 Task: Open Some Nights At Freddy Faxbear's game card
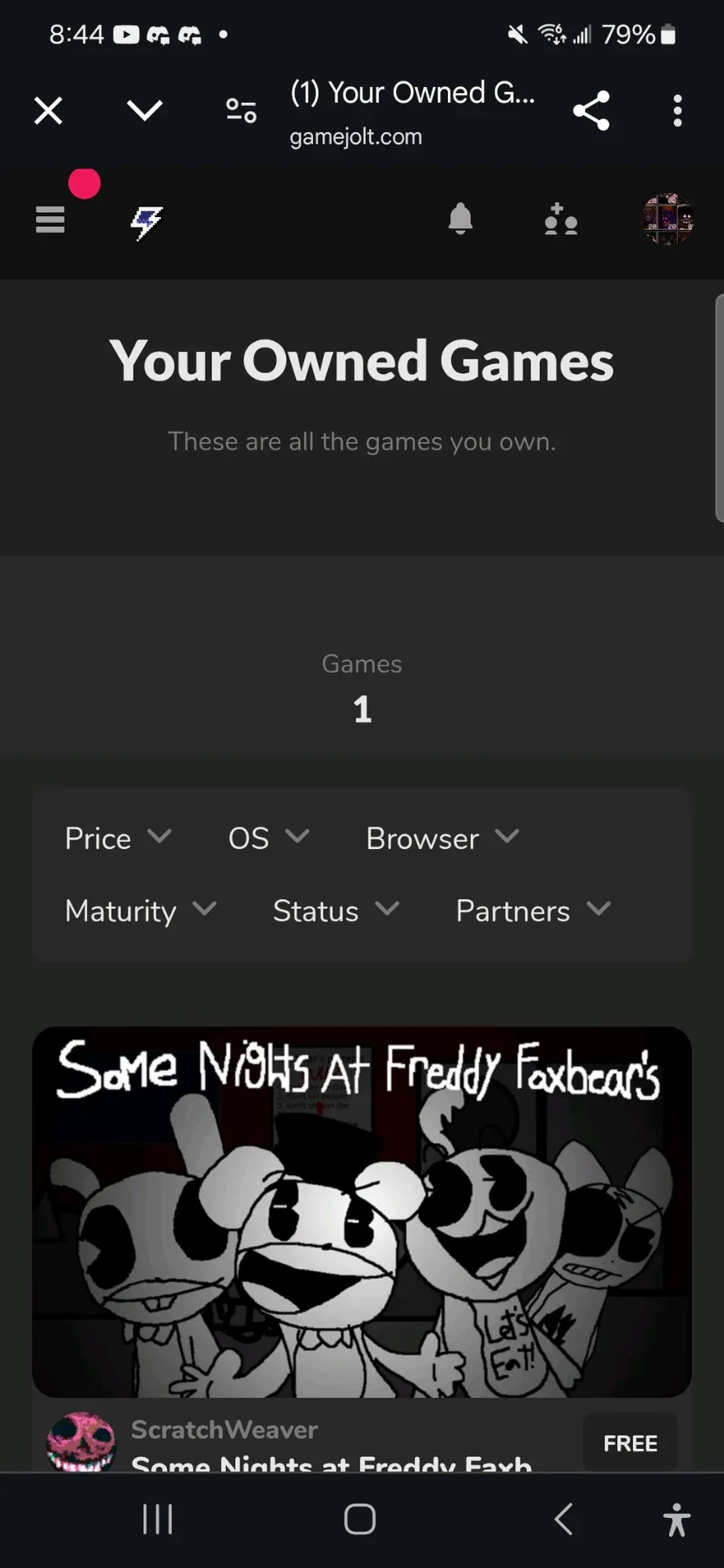(362, 1212)
